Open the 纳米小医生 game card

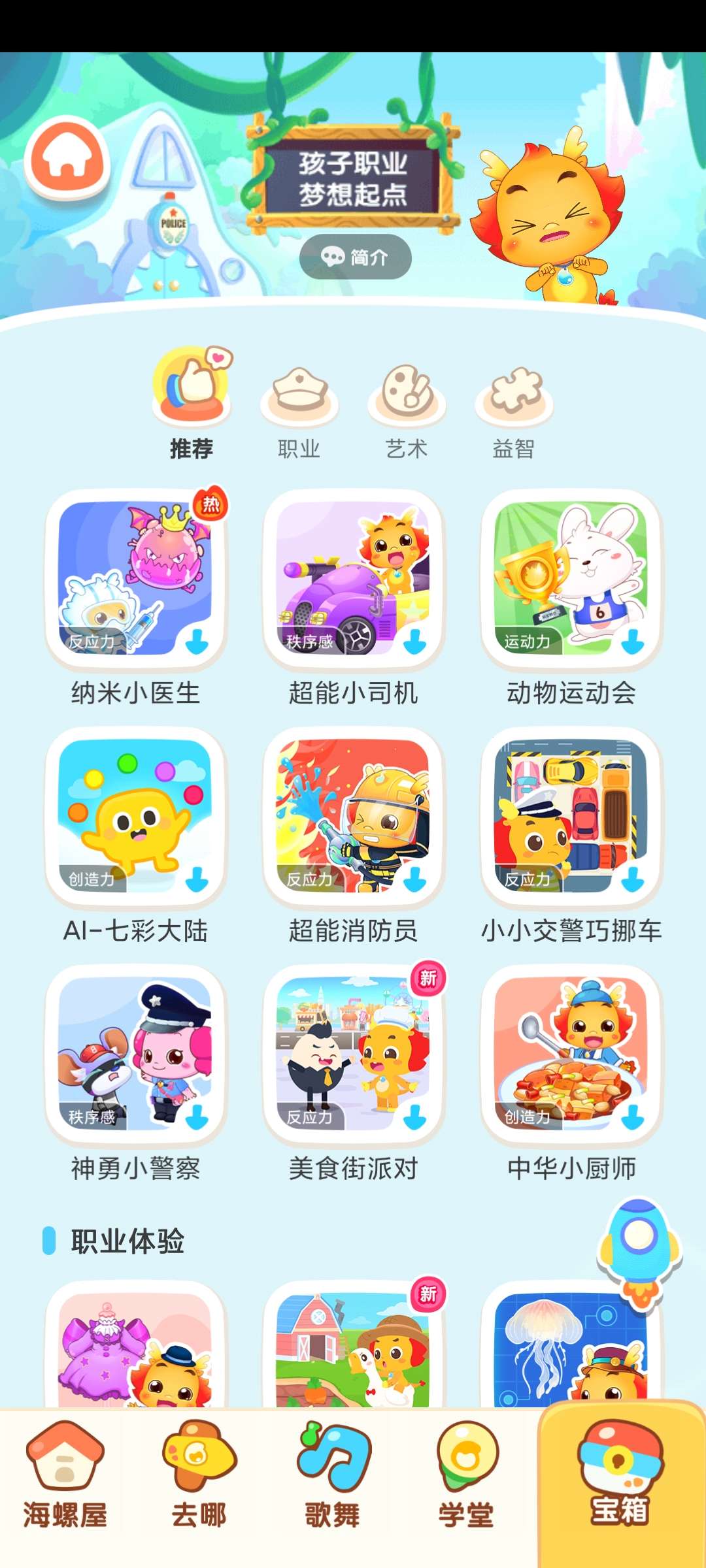(x=135, y=579)
